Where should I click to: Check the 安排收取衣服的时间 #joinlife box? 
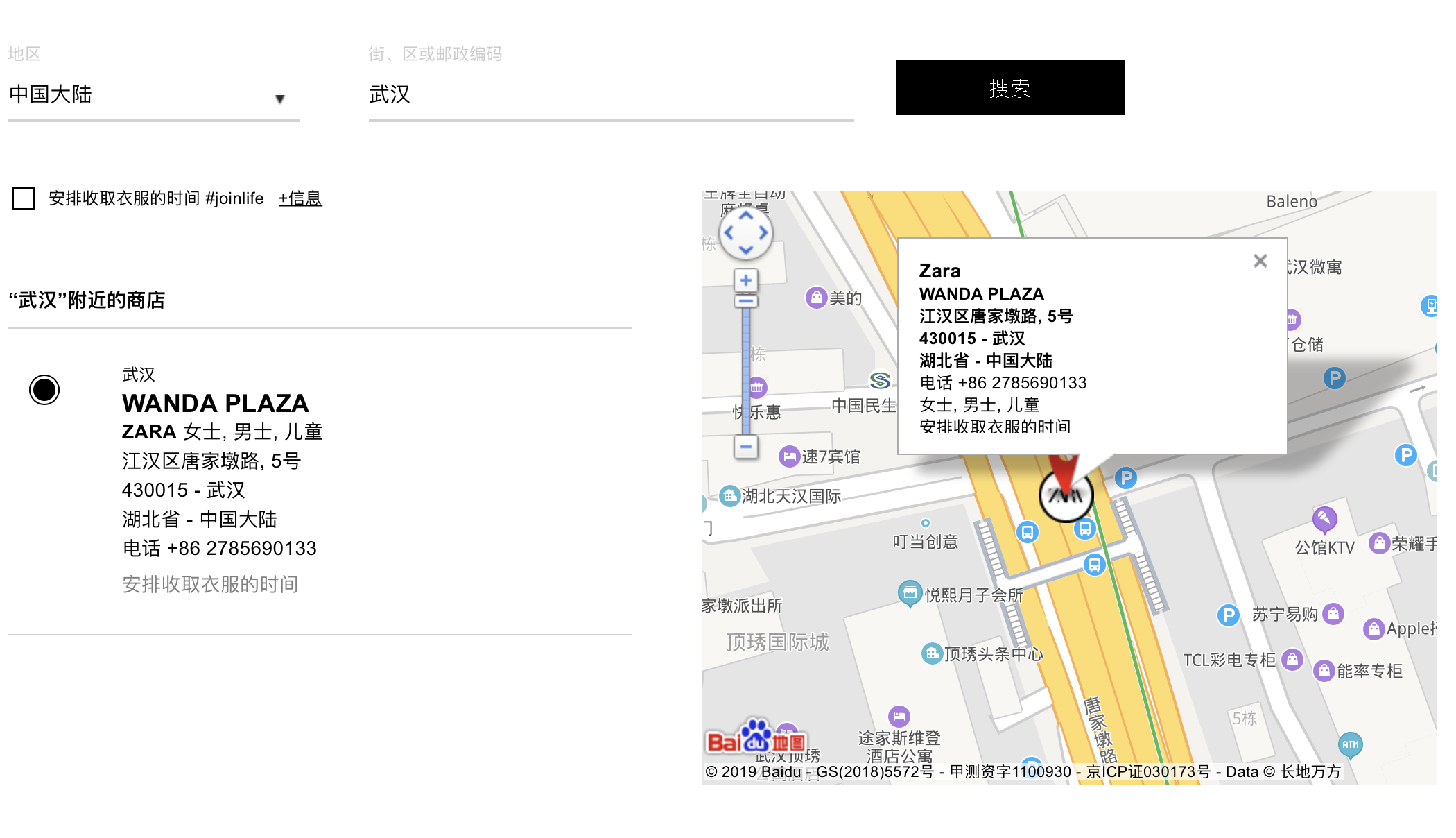pos(24,198)
